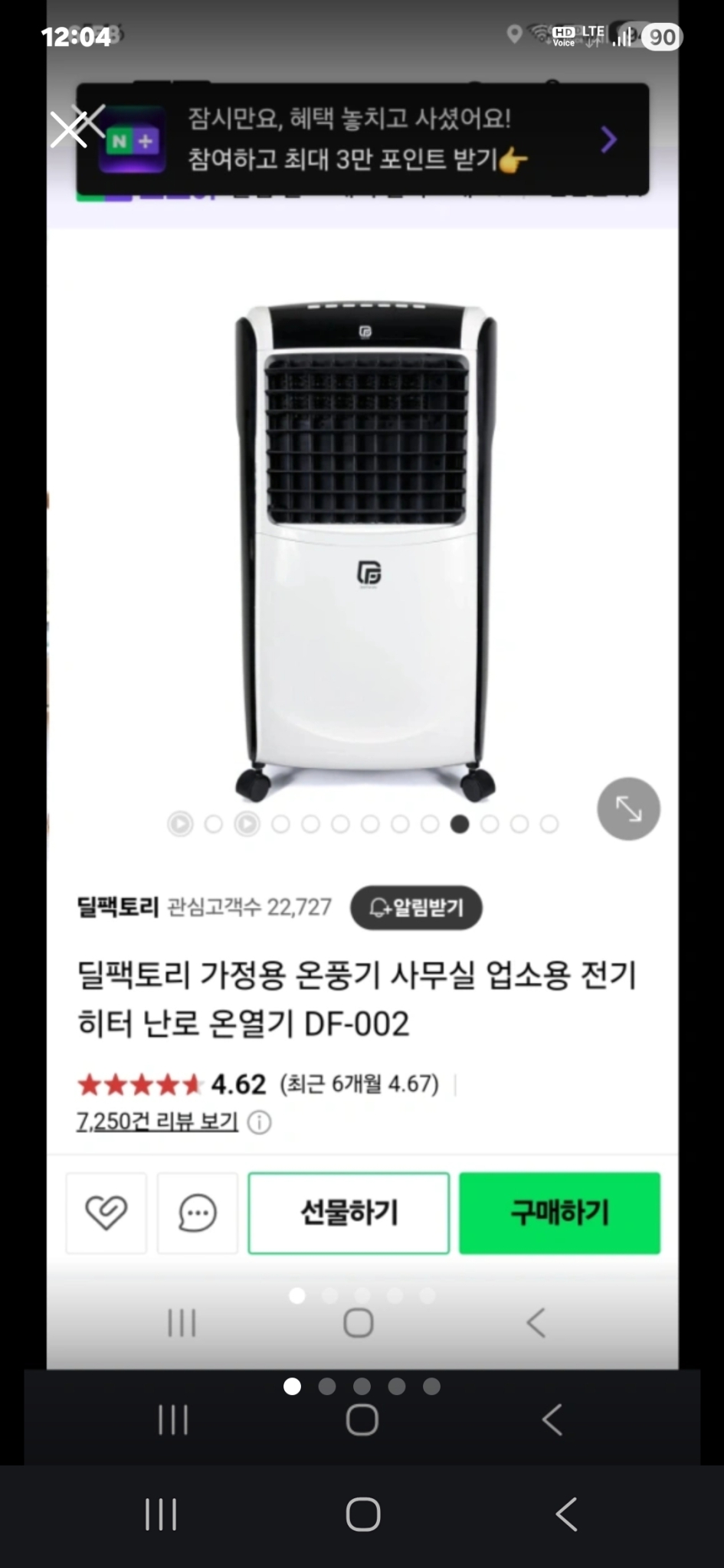Open the 7,250건 리뷰 보기 link

[156, 1122]
